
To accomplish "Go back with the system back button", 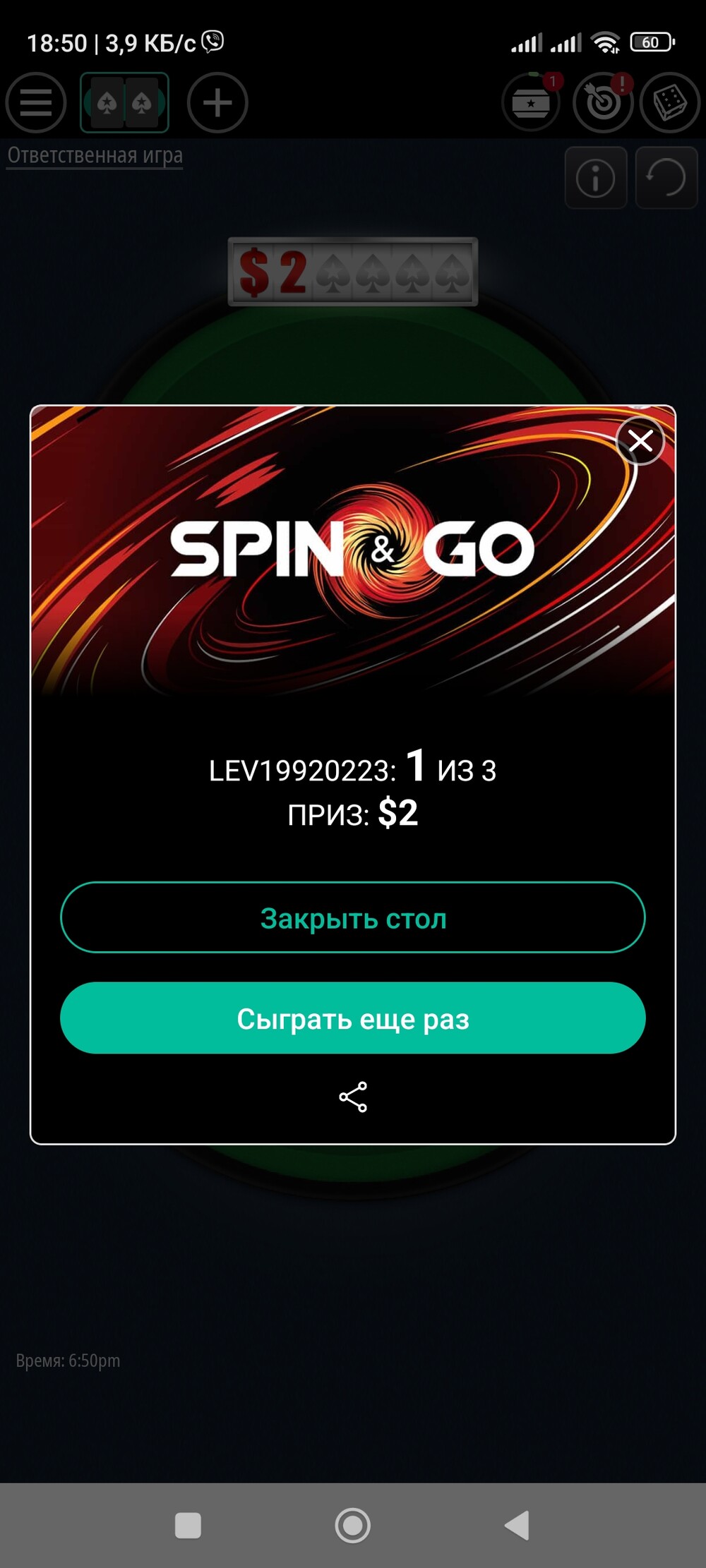I will click(x=517, y=1524).
